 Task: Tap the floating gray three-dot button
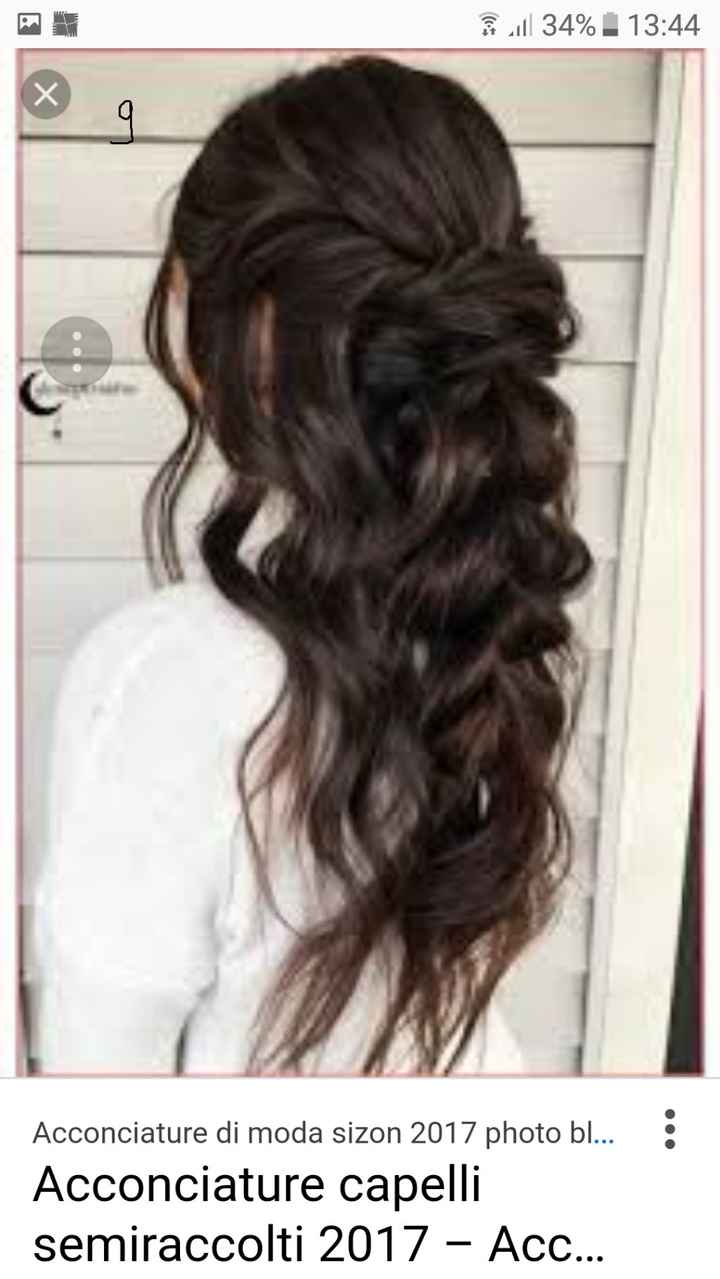point(77,351)
